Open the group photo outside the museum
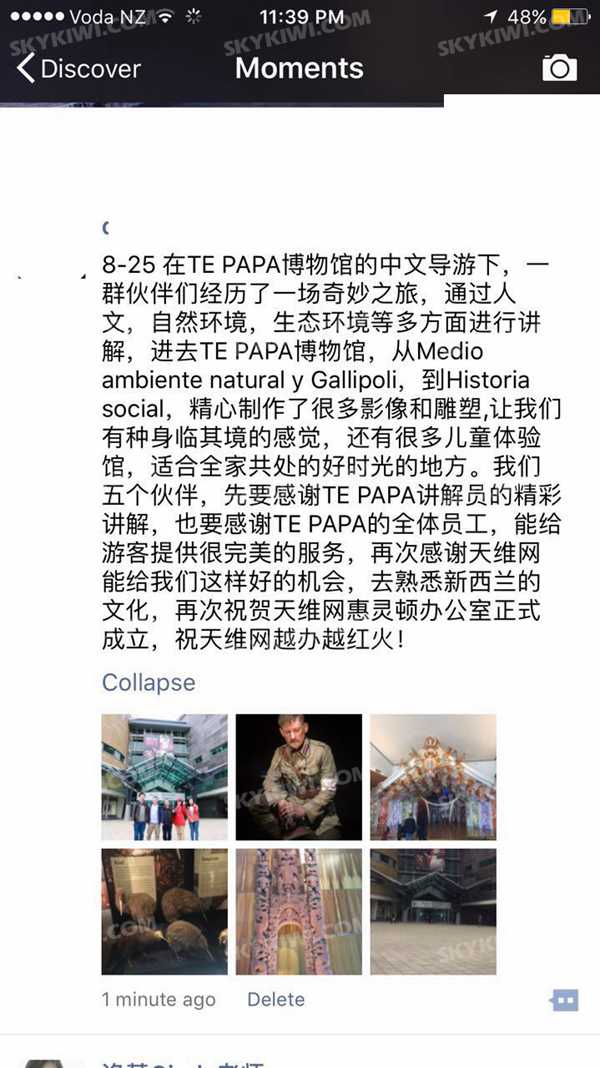The image size is (600, 1068). (164, 777)
